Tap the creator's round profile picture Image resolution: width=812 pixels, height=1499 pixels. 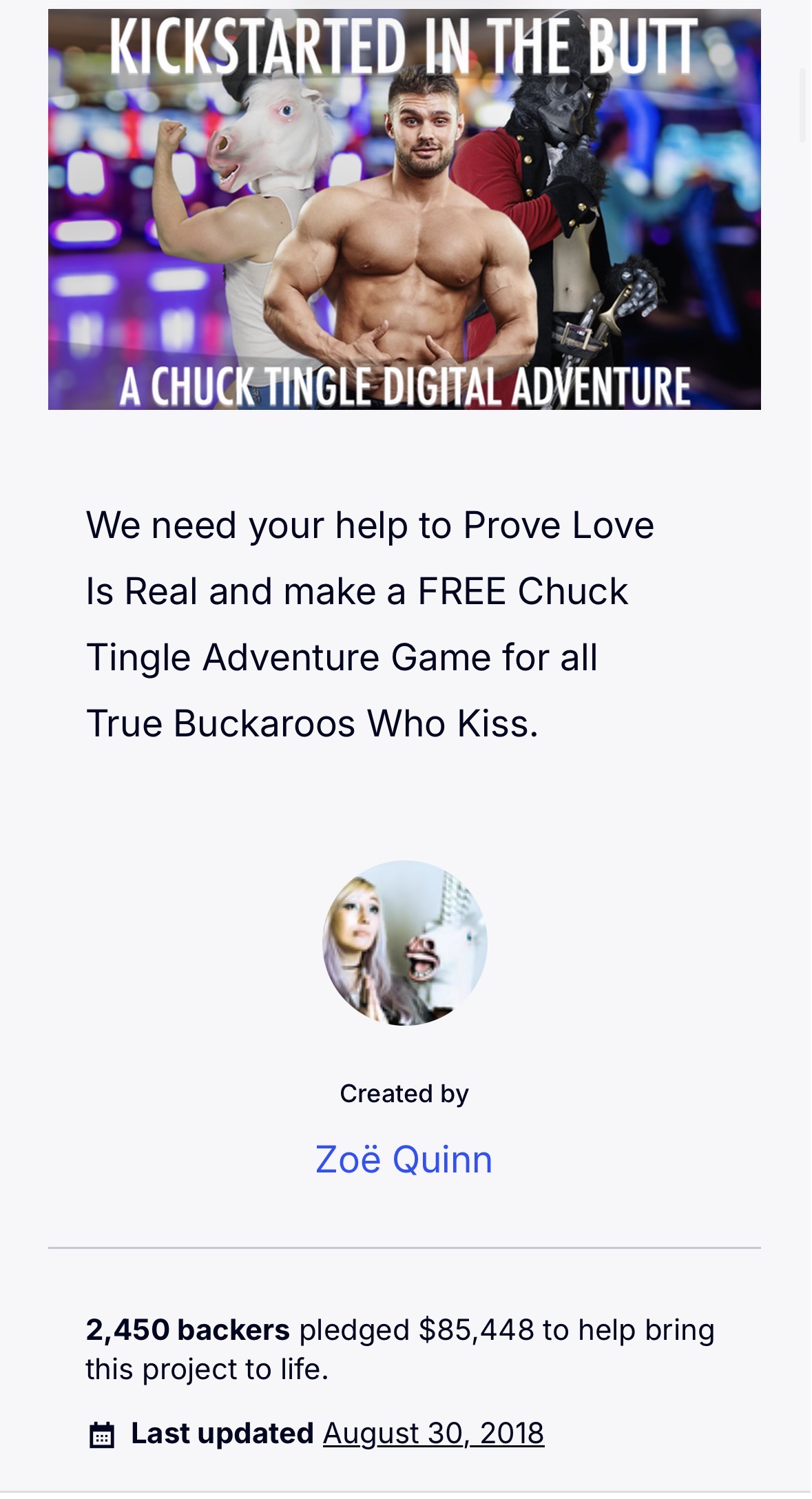click(x=405, y=942)
